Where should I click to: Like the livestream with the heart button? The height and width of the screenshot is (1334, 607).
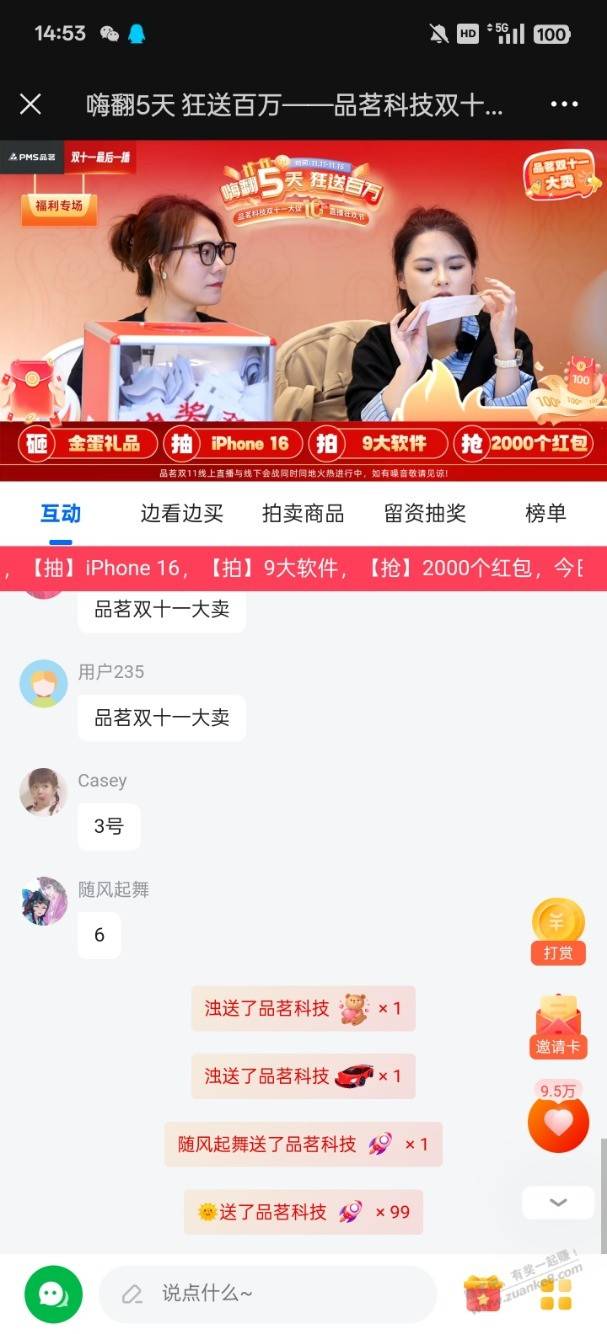[558, 1122]
